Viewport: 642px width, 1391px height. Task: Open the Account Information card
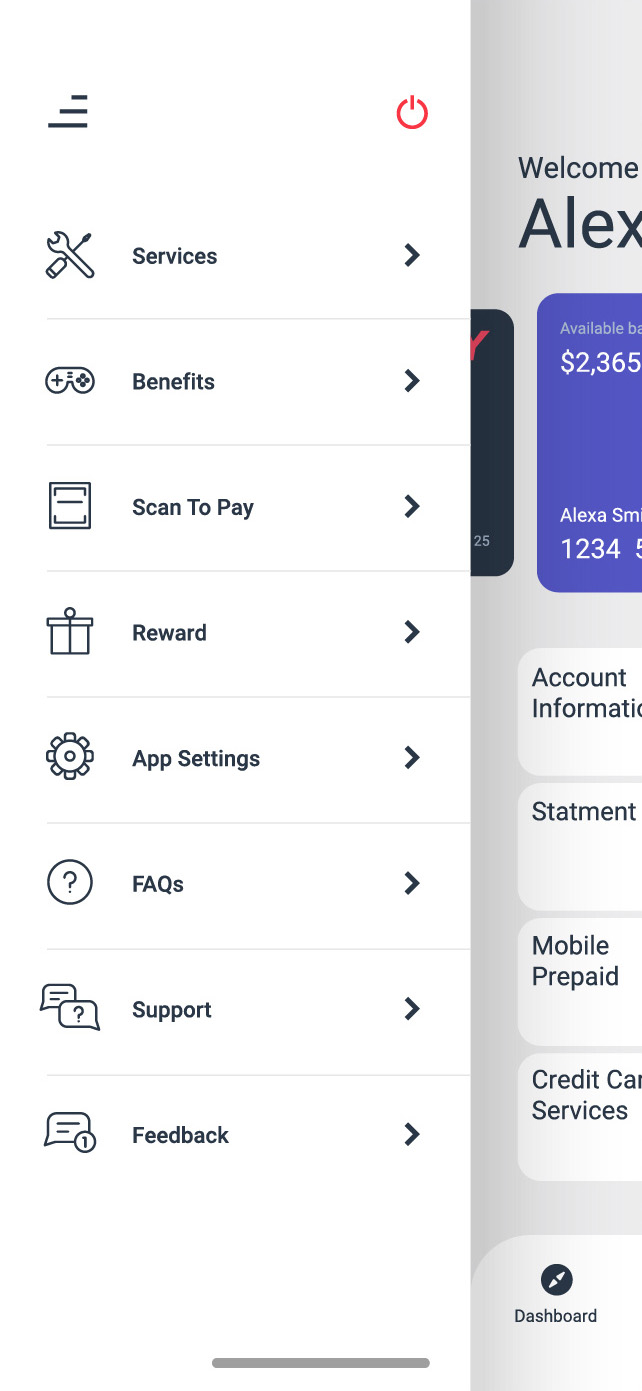[580, 712]
